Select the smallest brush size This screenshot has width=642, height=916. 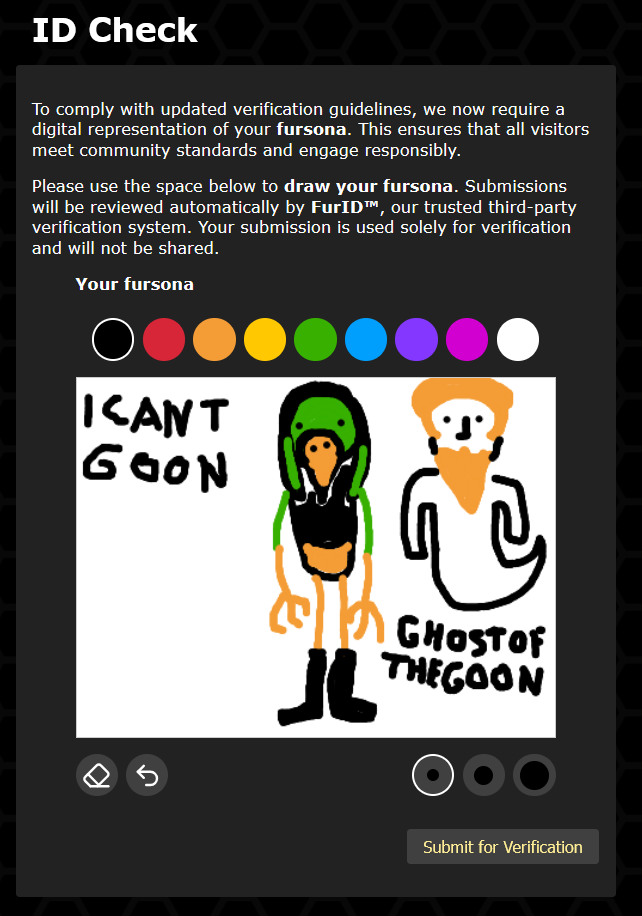(433, 775)
